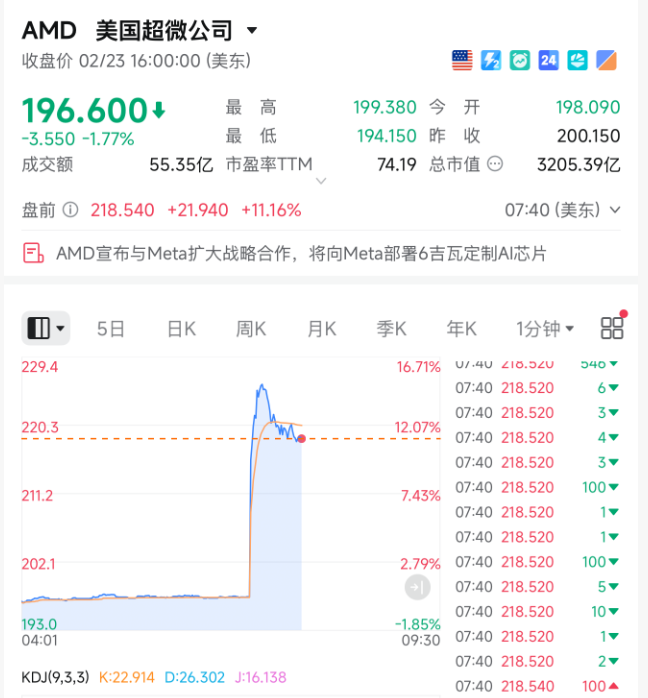Tap the 24-hour trading badge icon

pyautogui.click(x=548, y=60)
